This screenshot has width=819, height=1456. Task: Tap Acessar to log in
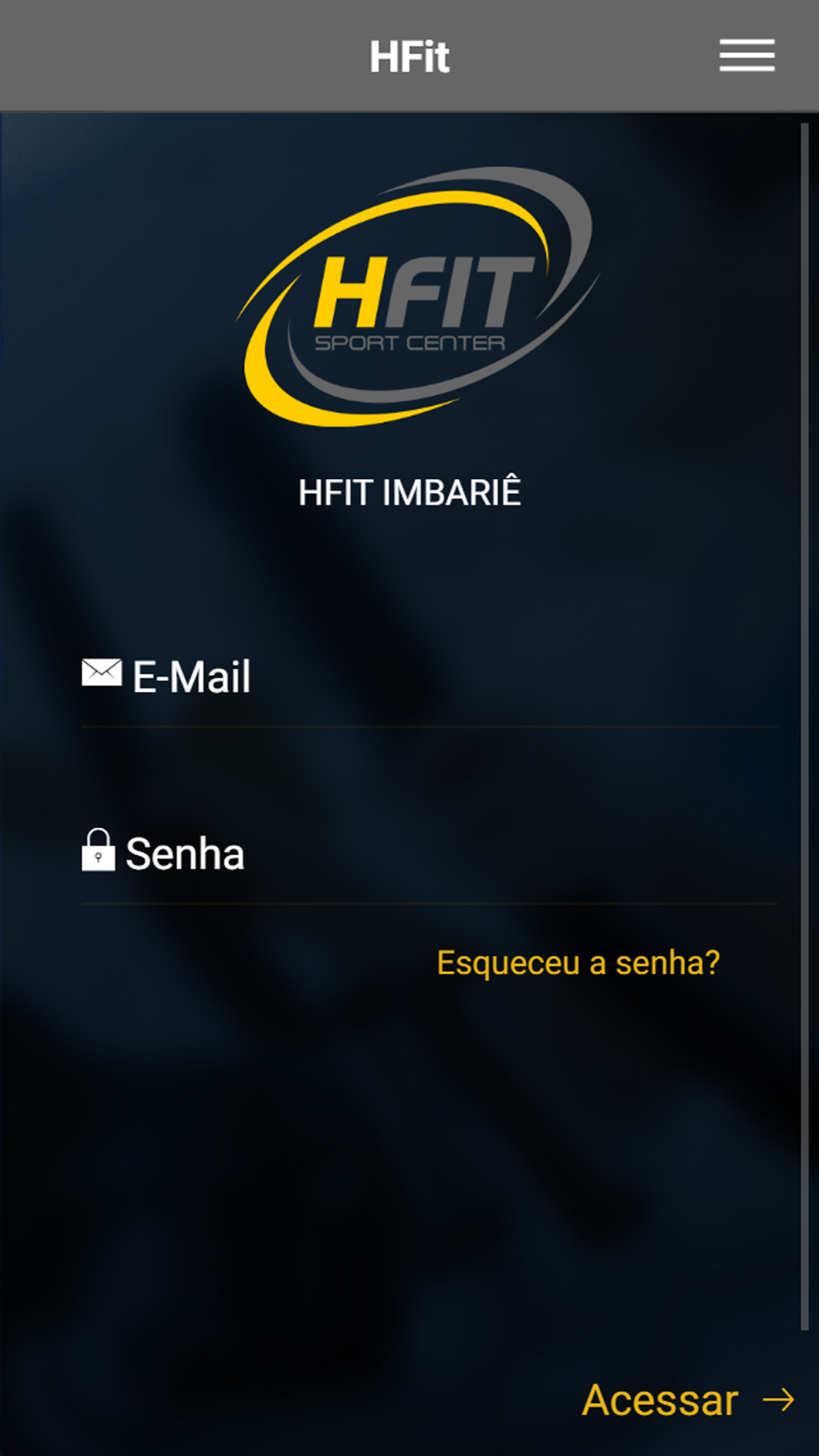pyautogui.click(x=688, y=1399)
